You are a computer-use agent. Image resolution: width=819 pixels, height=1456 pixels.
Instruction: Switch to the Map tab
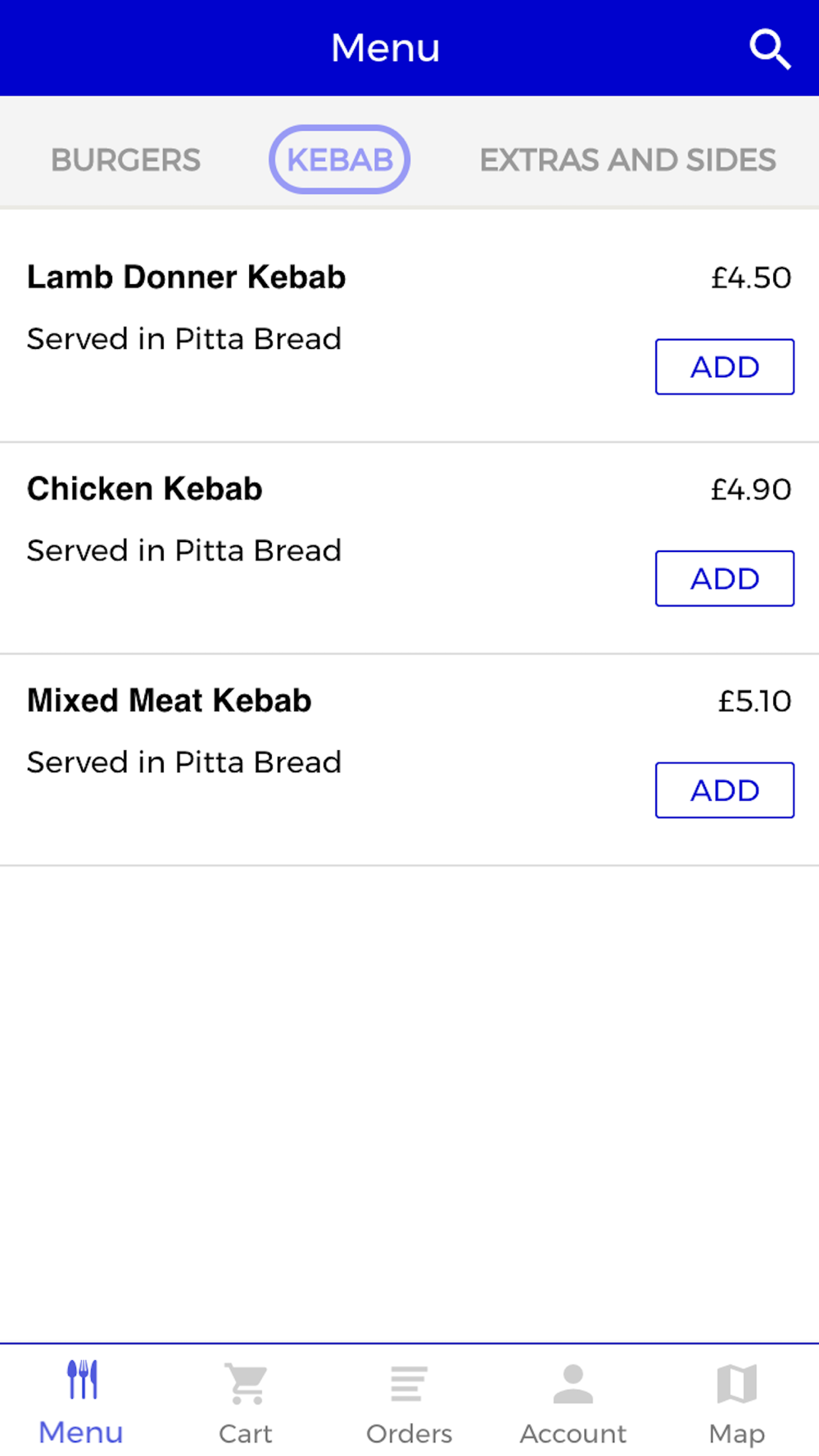tap(737, 1402)
